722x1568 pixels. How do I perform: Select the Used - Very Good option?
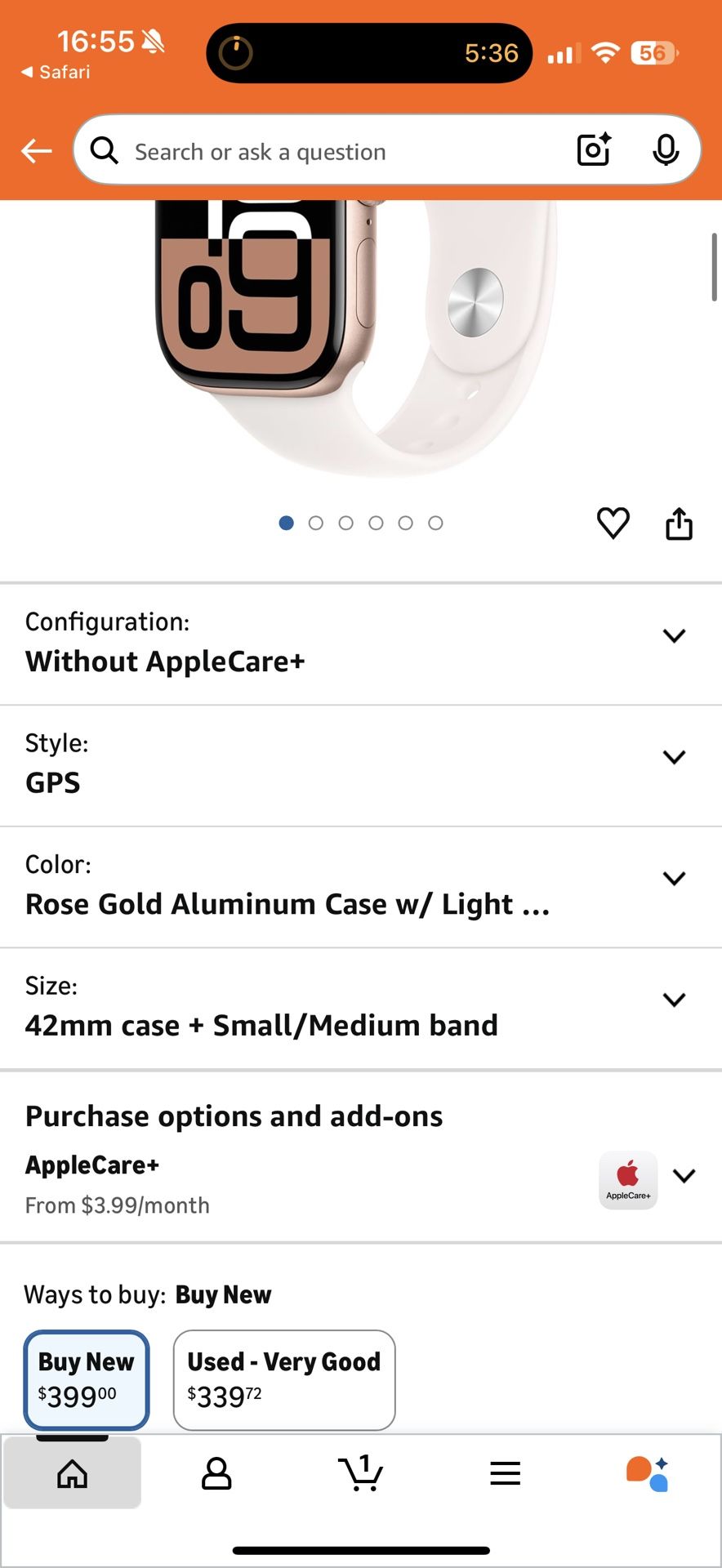pos(284,1380)
